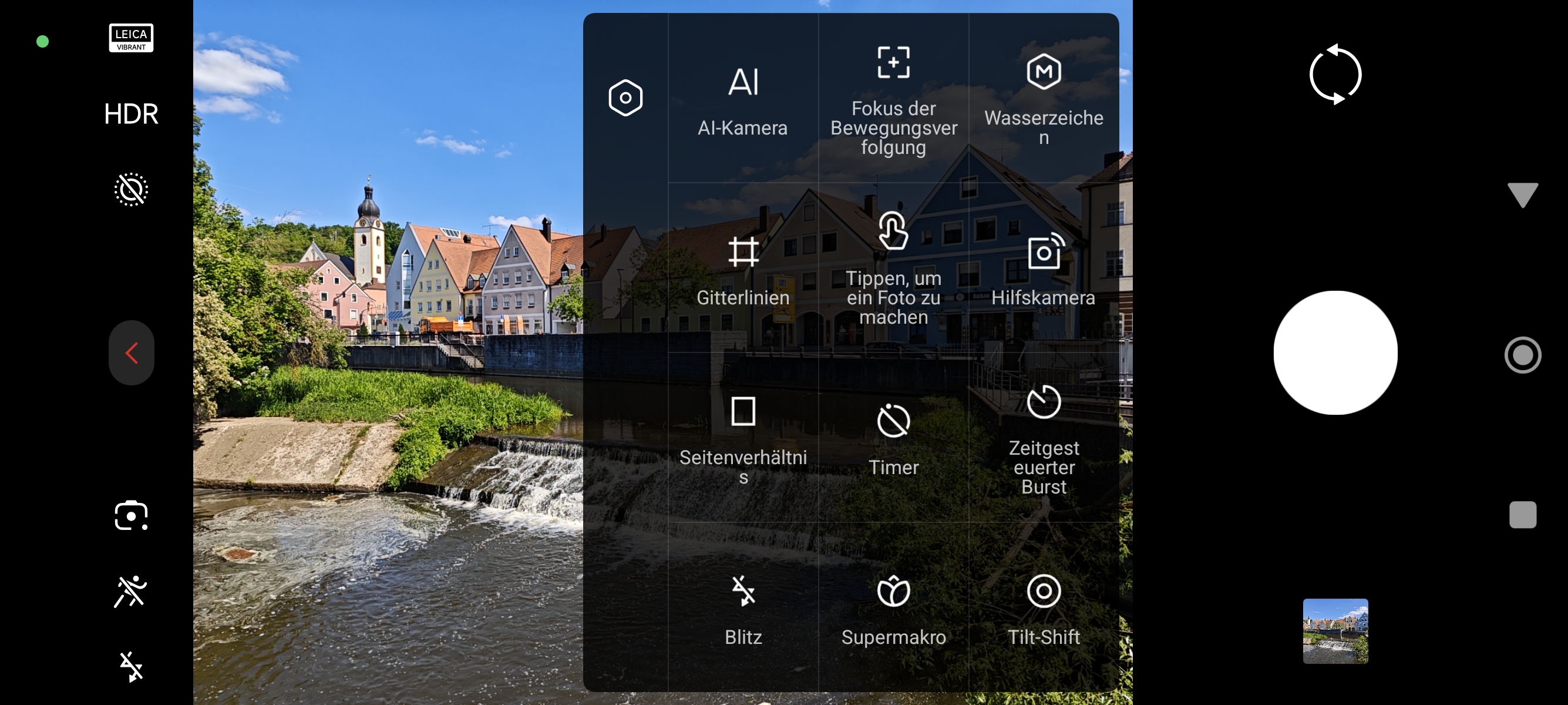Select Zeitgesteuerter Burst
1568x705 pixels.
tap(1044, 439)
